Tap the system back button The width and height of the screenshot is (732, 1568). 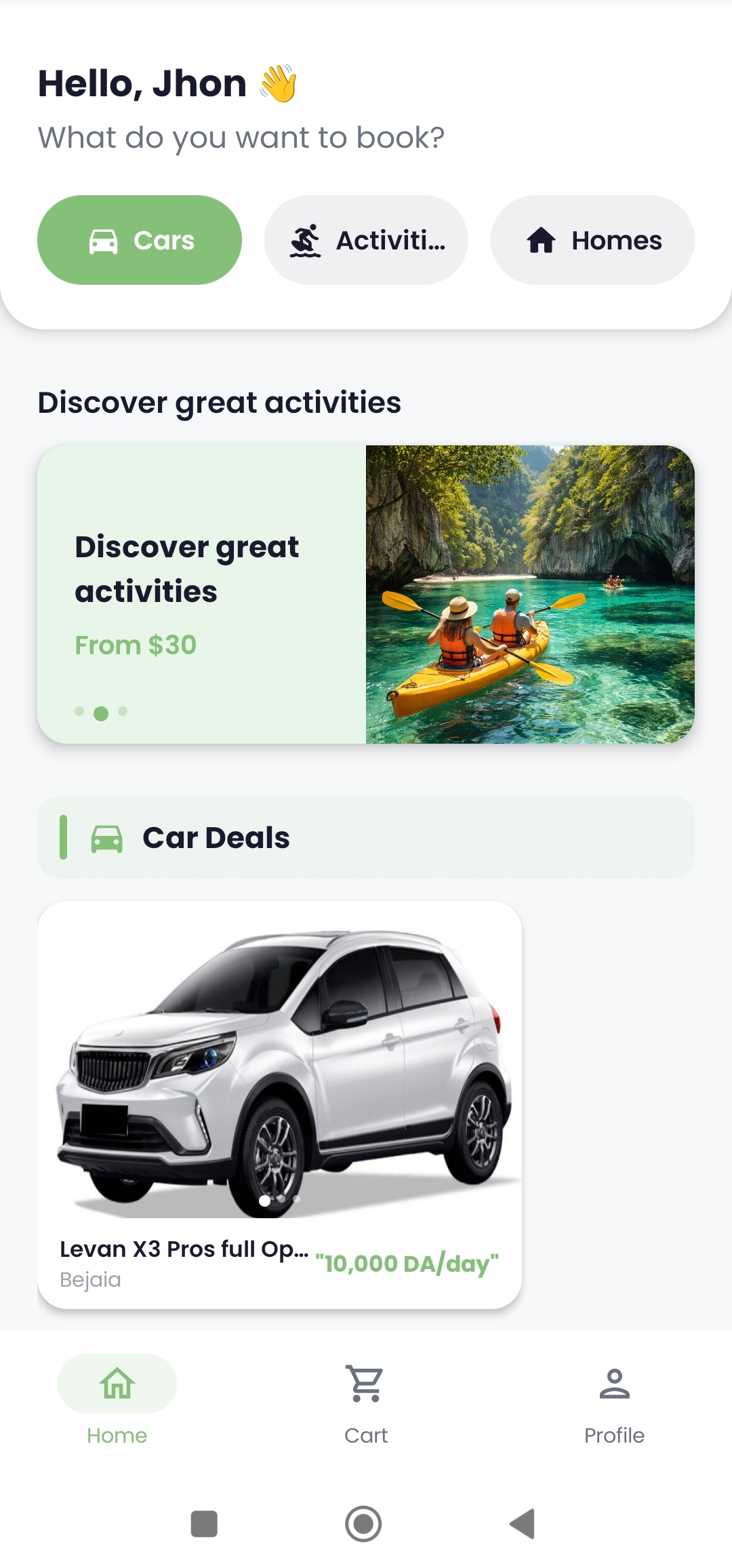pos(523,1524)
